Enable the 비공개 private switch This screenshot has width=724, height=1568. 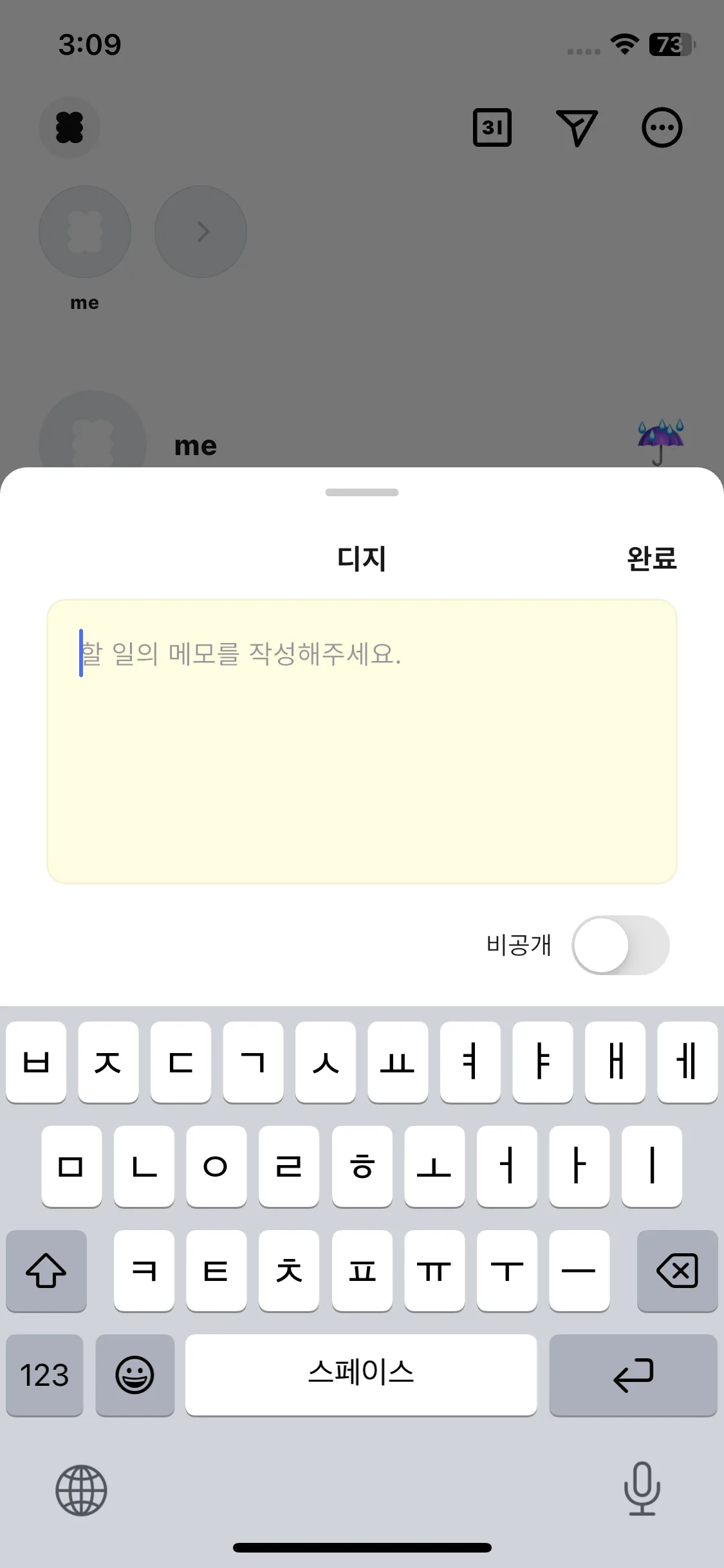(x=620, y=945)
